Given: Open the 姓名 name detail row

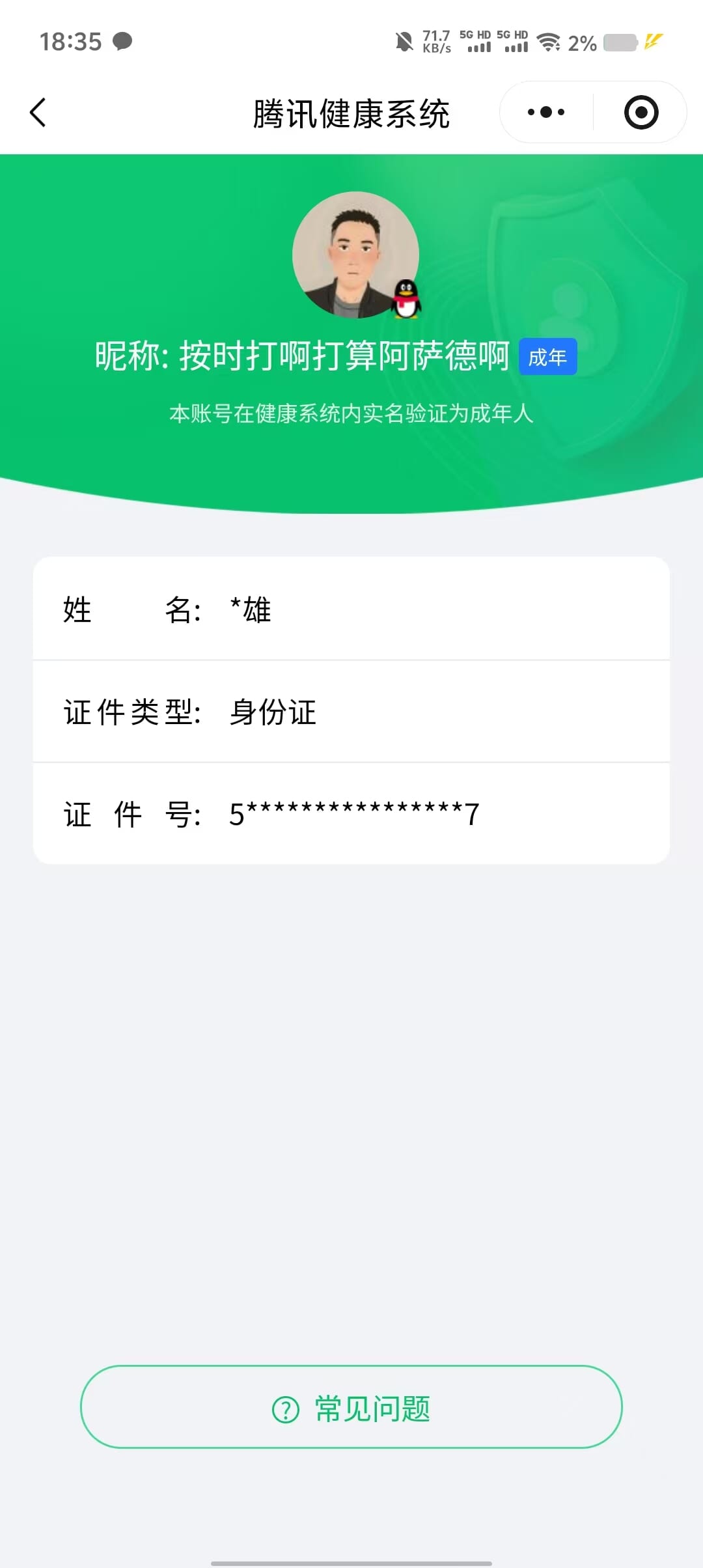Looking at the screenshot, I should [351, 610].
